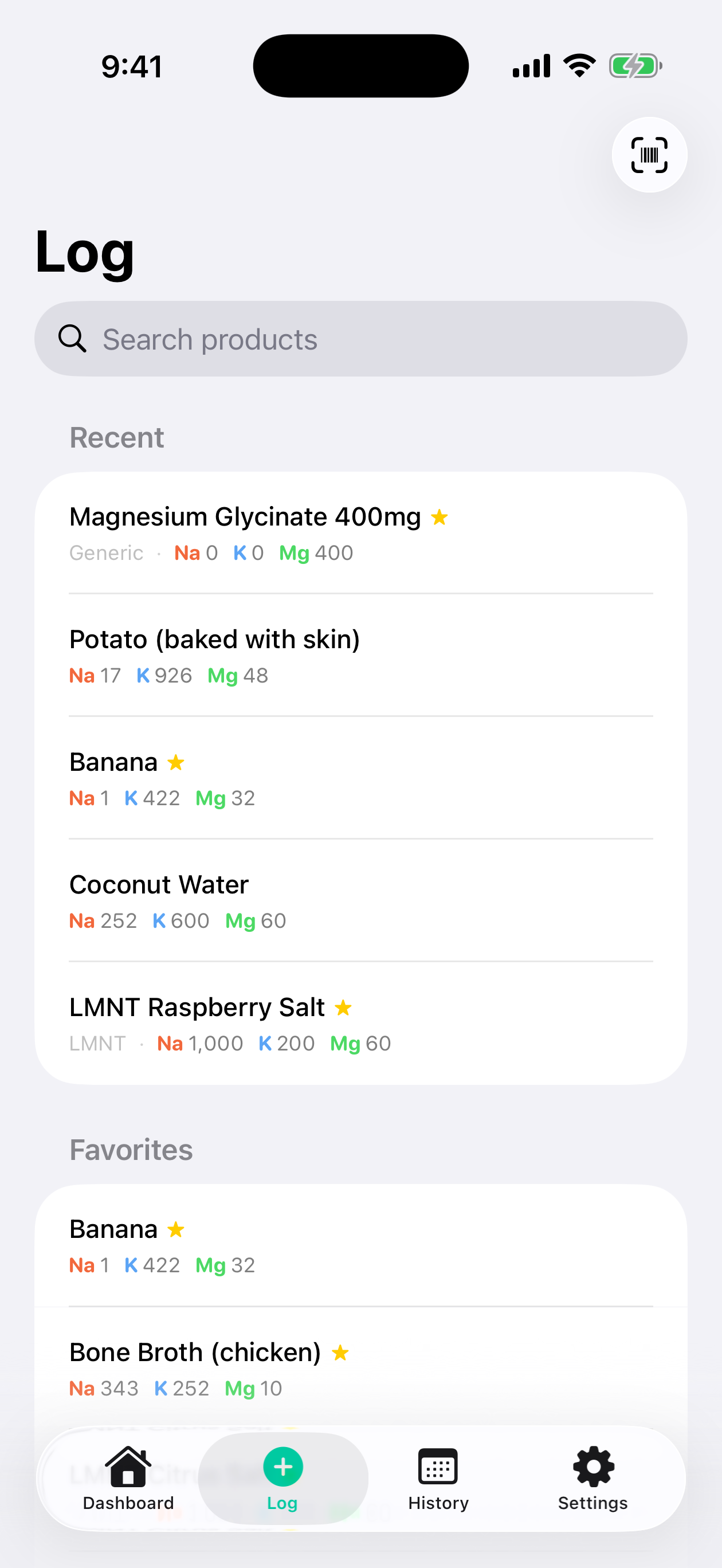This screenshot has width=722, height=1568.
Task: Open the barcode scanner
Action: pyautogui.click(x=649, y=155)
